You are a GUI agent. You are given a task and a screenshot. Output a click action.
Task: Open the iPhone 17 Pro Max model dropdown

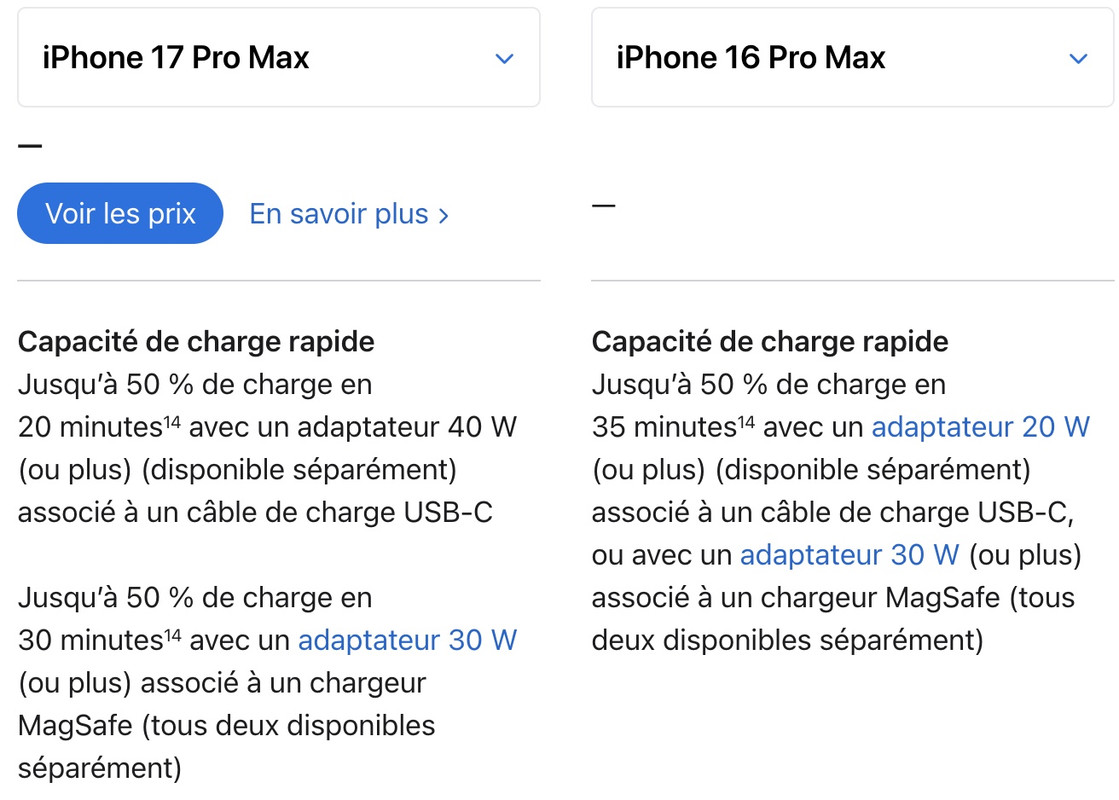point(278,58)
